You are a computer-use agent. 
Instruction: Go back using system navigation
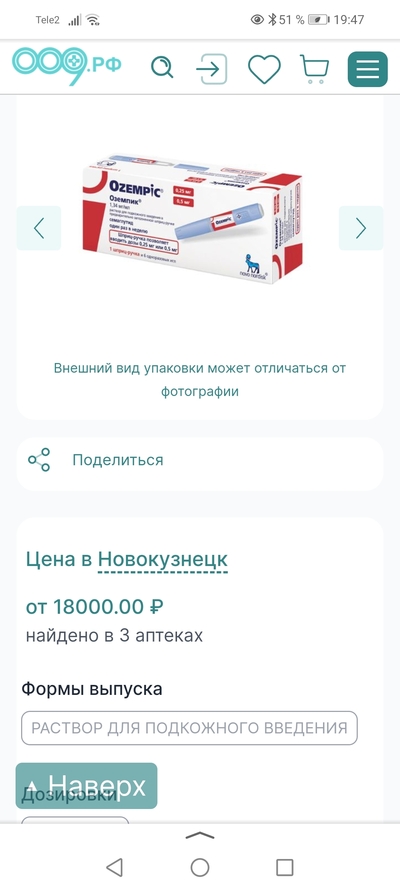[114, 867]
